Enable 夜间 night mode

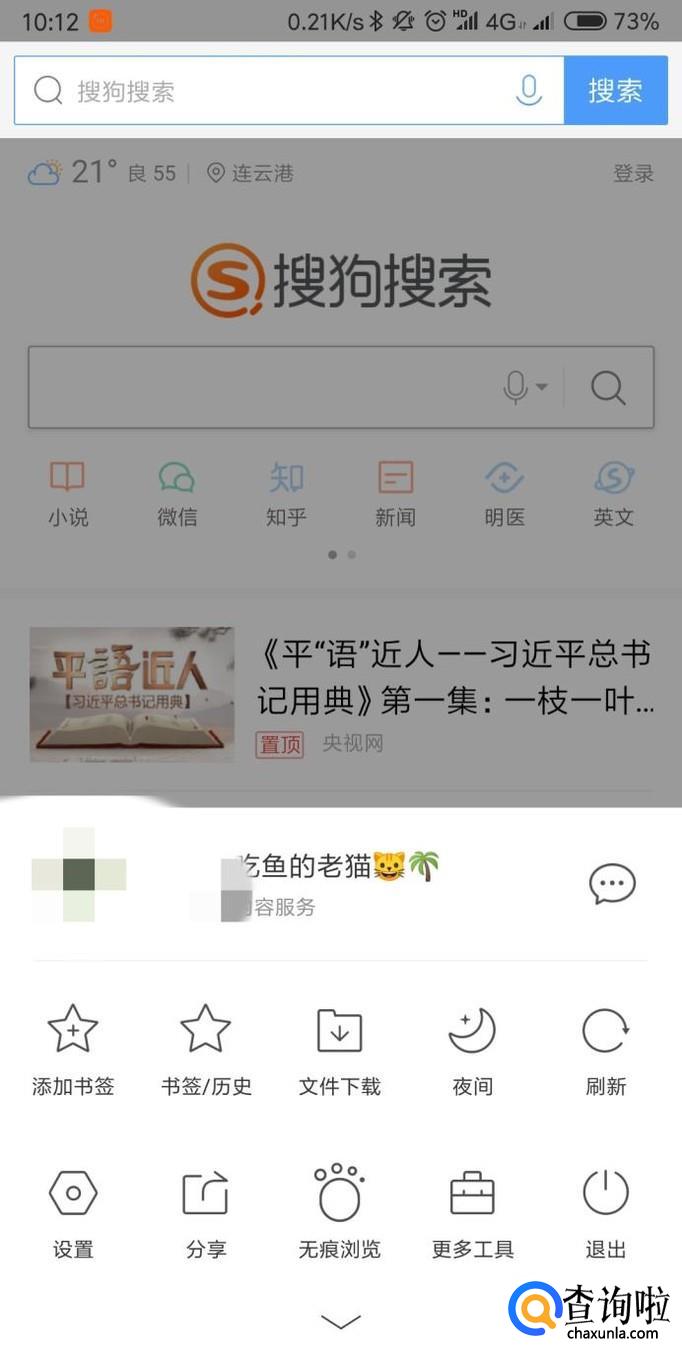pos(472,1049)
